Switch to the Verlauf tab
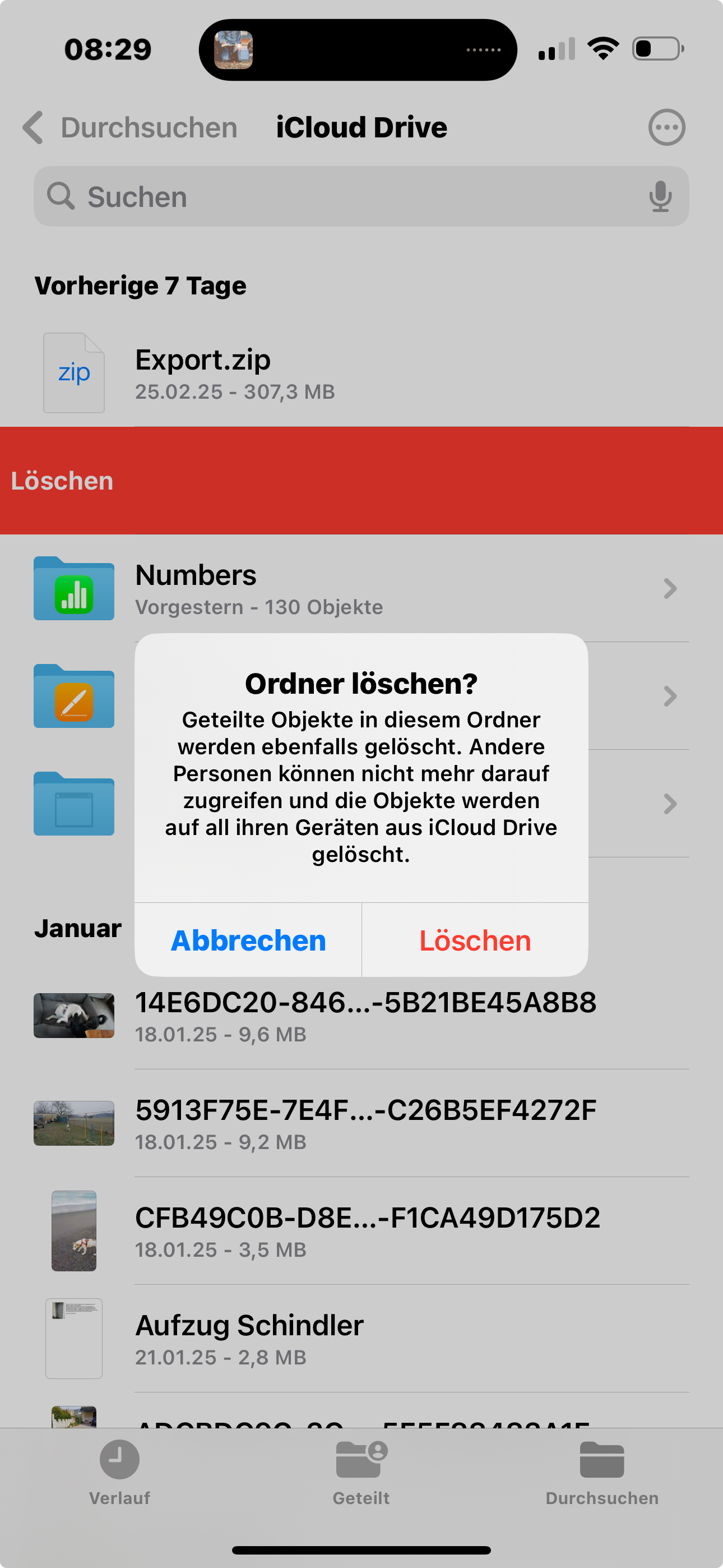Screen dimensions: 723x1568 pos(119,1473)
